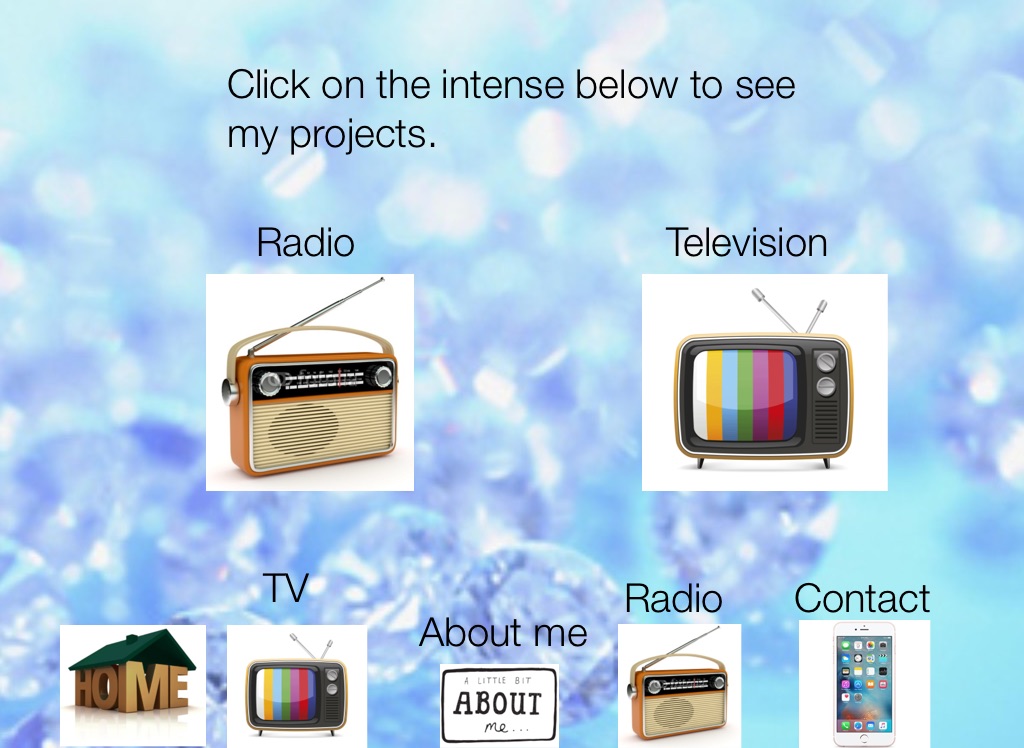Screen dimensions: 1024x748
Task: Go to the Home page icon
Action: click(x=133, y=685)
